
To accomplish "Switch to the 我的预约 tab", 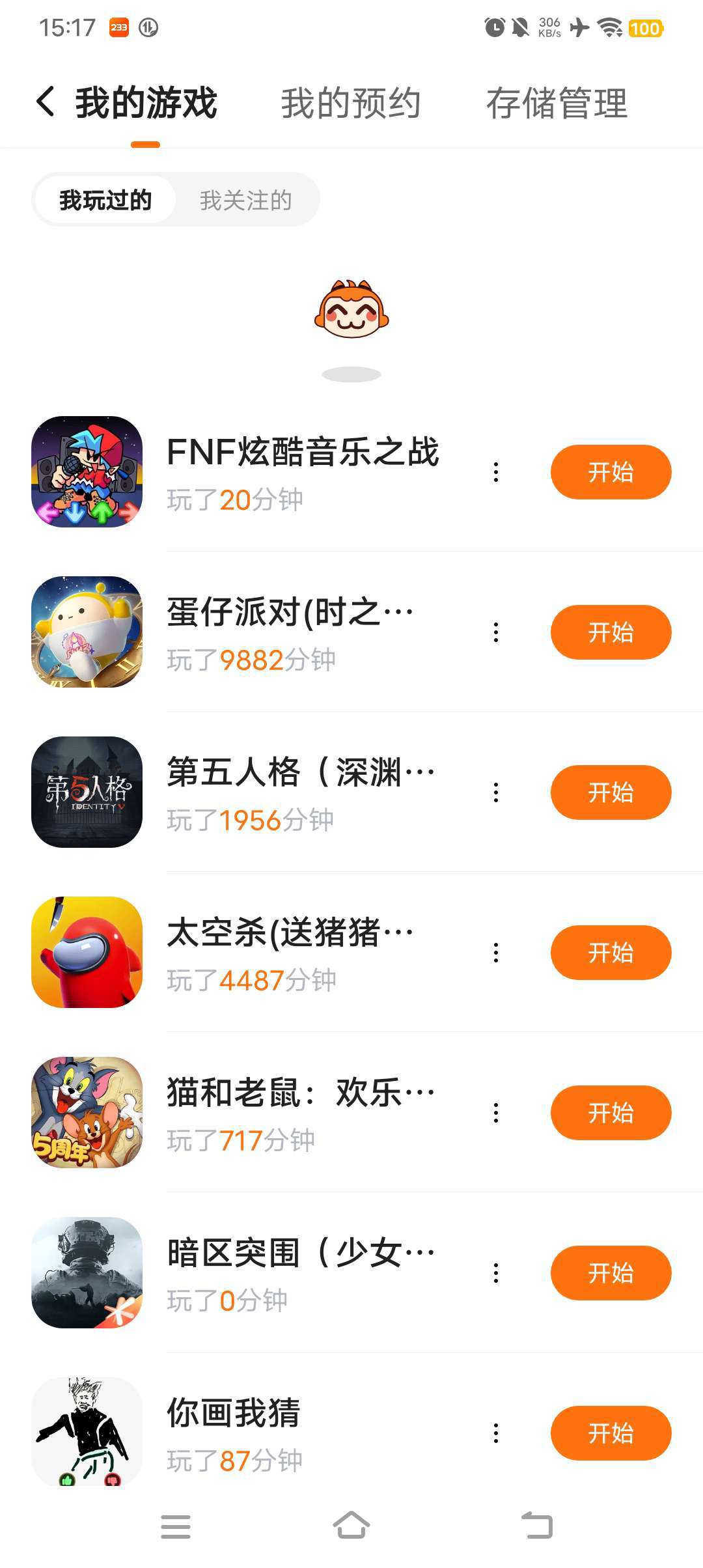I will [350, 104].
